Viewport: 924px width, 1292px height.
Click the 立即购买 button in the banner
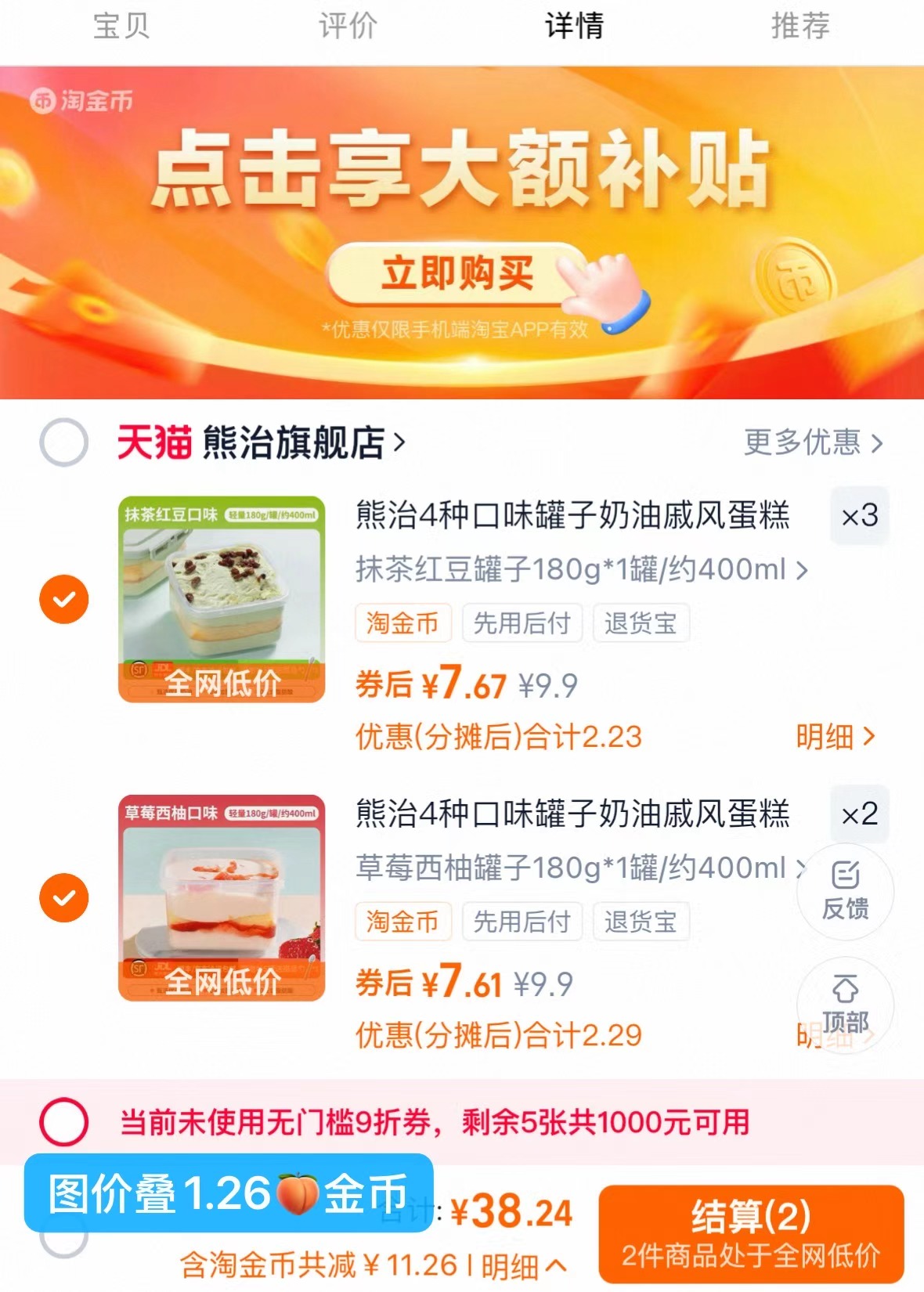coord(462,275)
